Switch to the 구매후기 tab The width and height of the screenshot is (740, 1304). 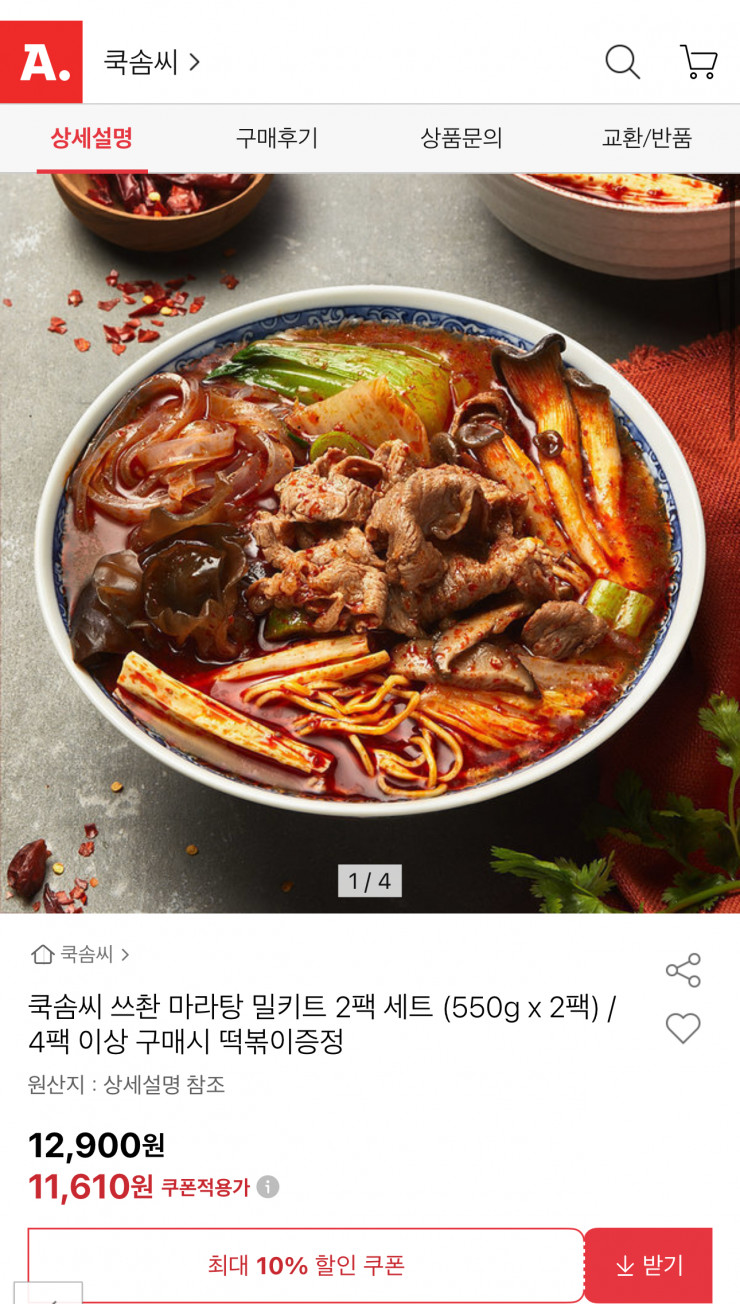tap(277, 140)
